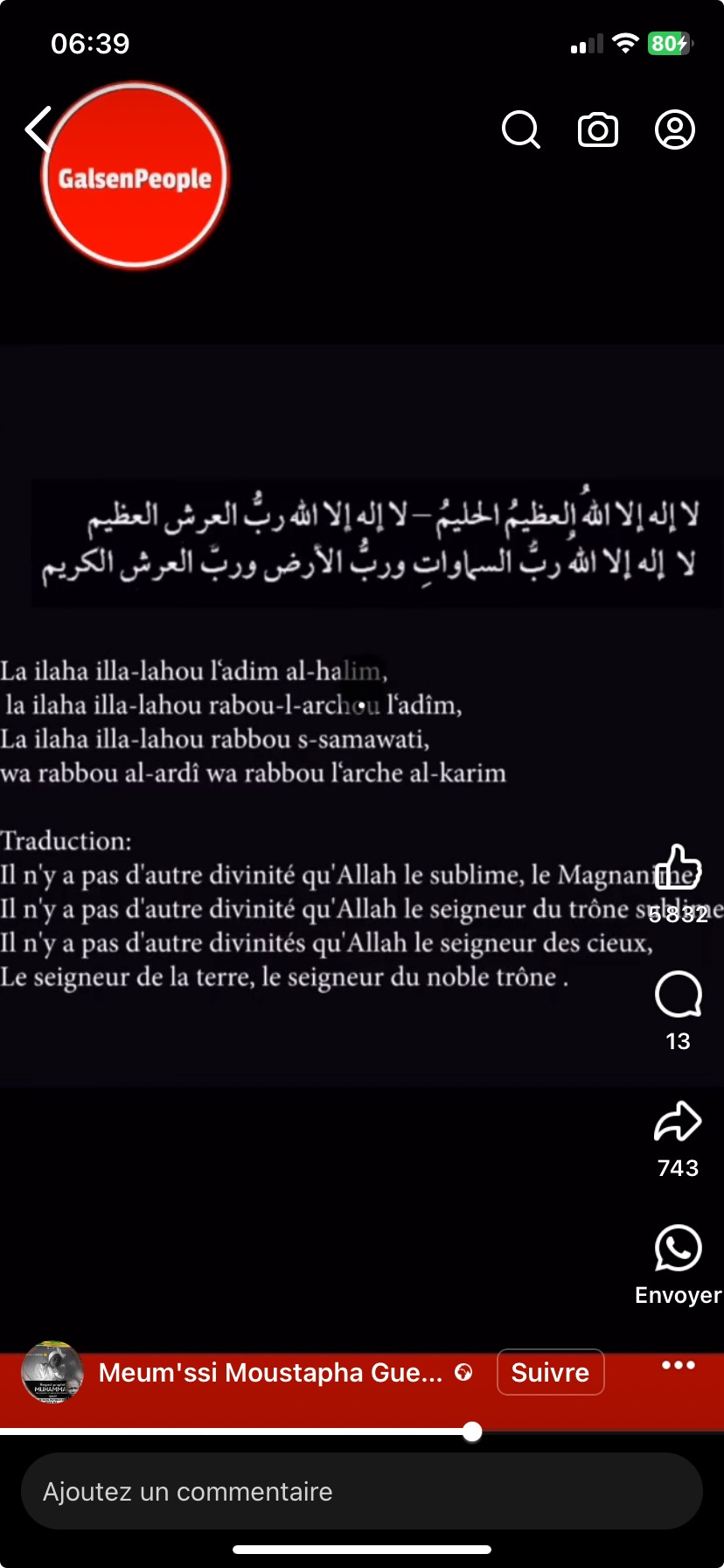Share the video via arrow icon
The height and width of the screenshot is (1568, 724).
pos(679,1123)
